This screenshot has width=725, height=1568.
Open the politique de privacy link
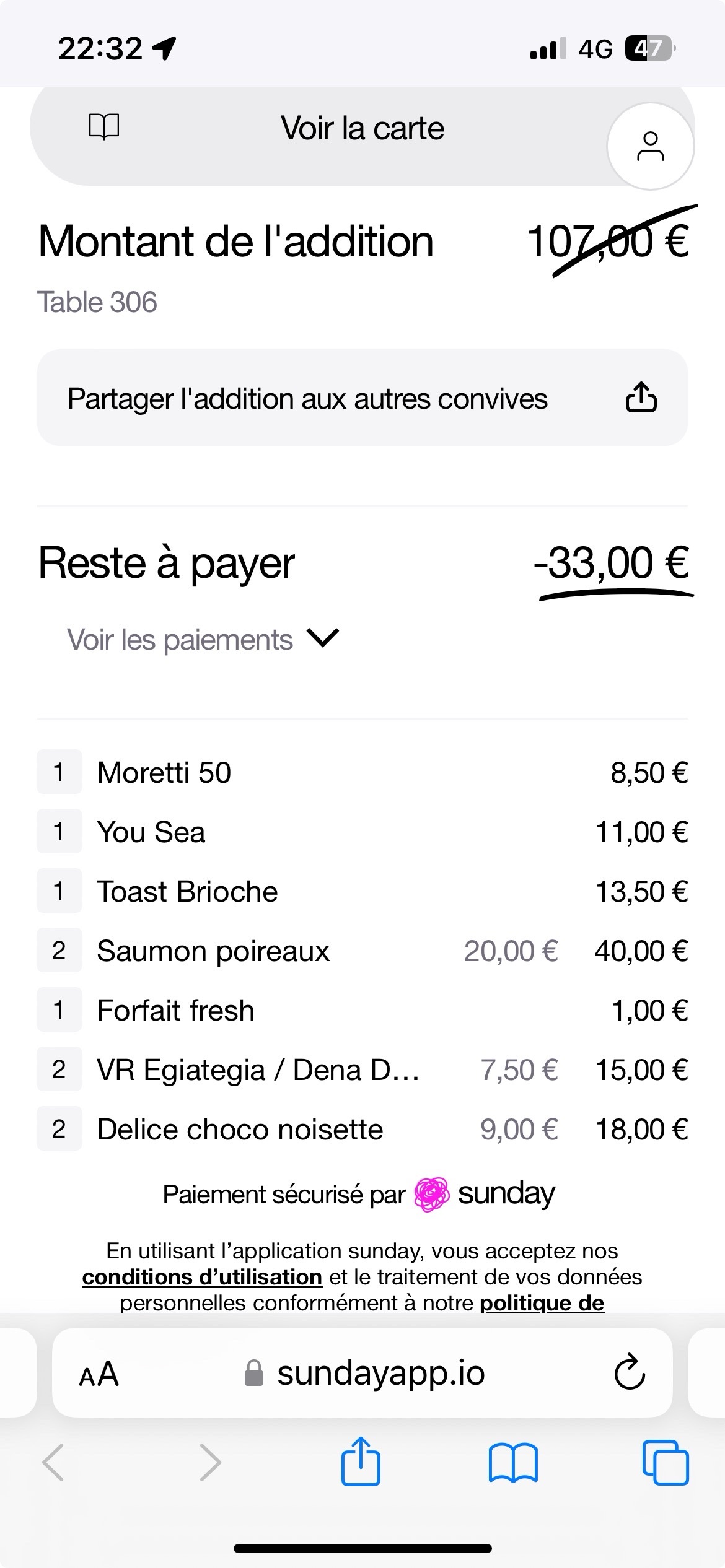542,1302
